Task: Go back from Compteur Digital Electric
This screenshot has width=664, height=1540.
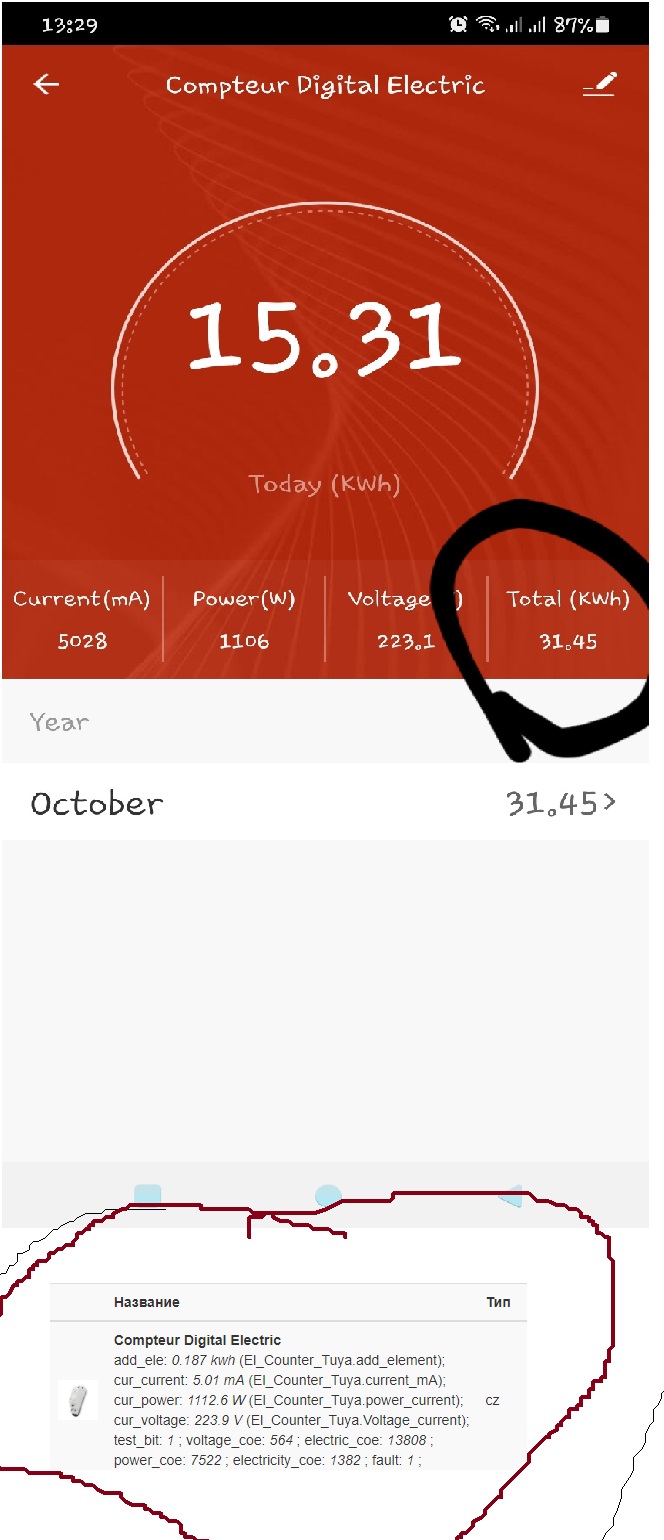Action: point(47,84)
